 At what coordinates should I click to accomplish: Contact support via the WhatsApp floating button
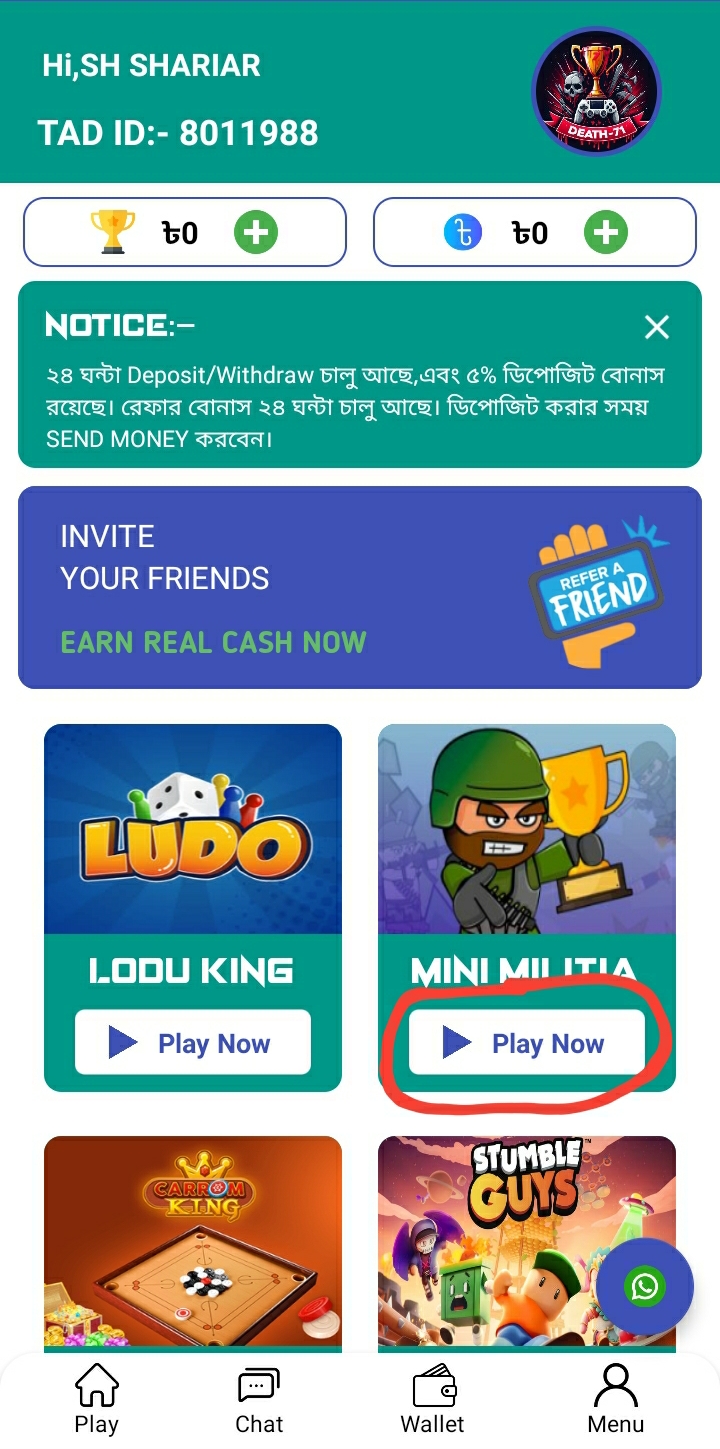pyautogui.click(x=645, y=1287)
